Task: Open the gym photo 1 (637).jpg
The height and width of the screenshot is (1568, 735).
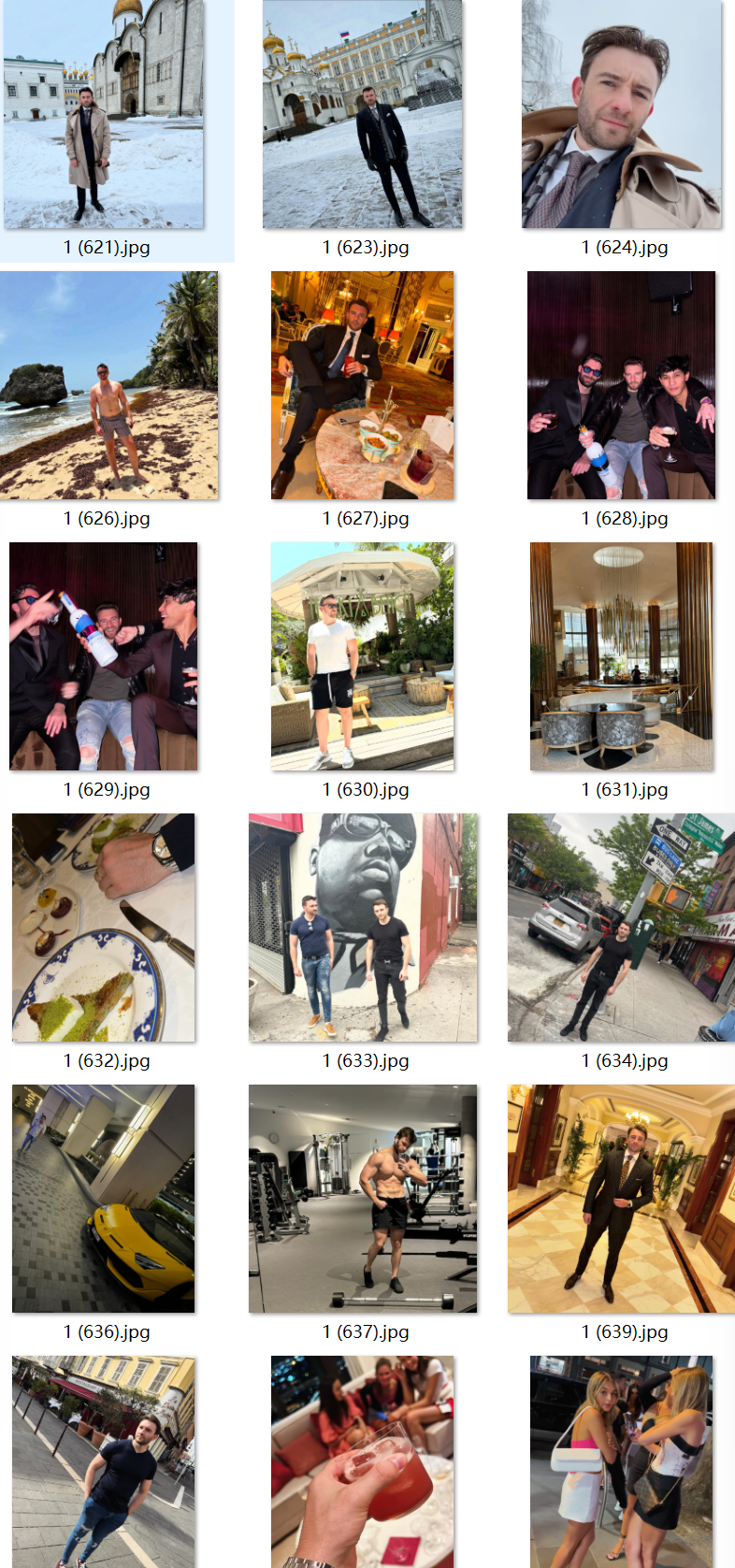Action: click(x=363, y=1199)
